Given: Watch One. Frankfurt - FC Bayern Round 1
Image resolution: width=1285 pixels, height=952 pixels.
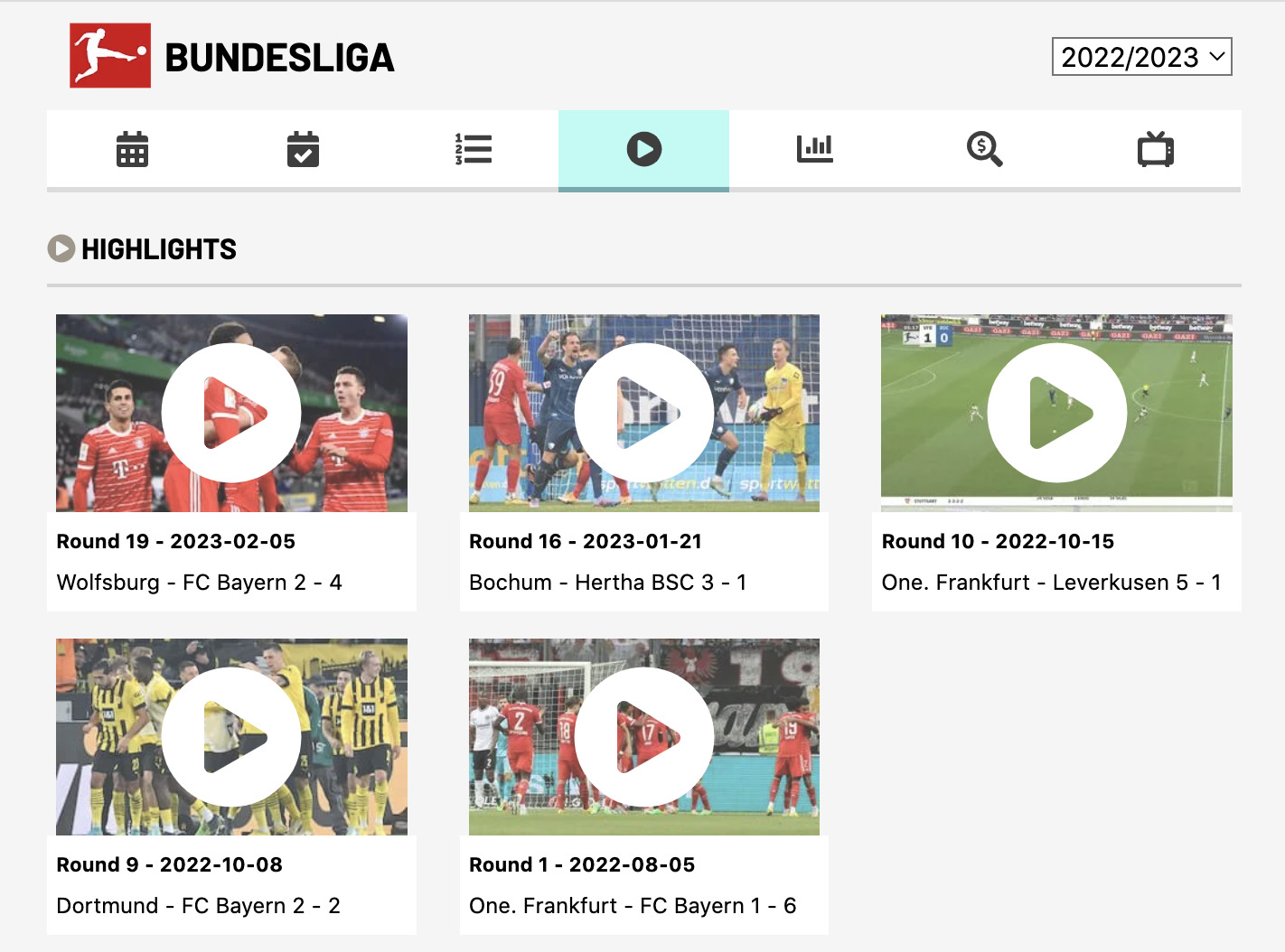Looking at the screenshot, I should coord(643,737).
